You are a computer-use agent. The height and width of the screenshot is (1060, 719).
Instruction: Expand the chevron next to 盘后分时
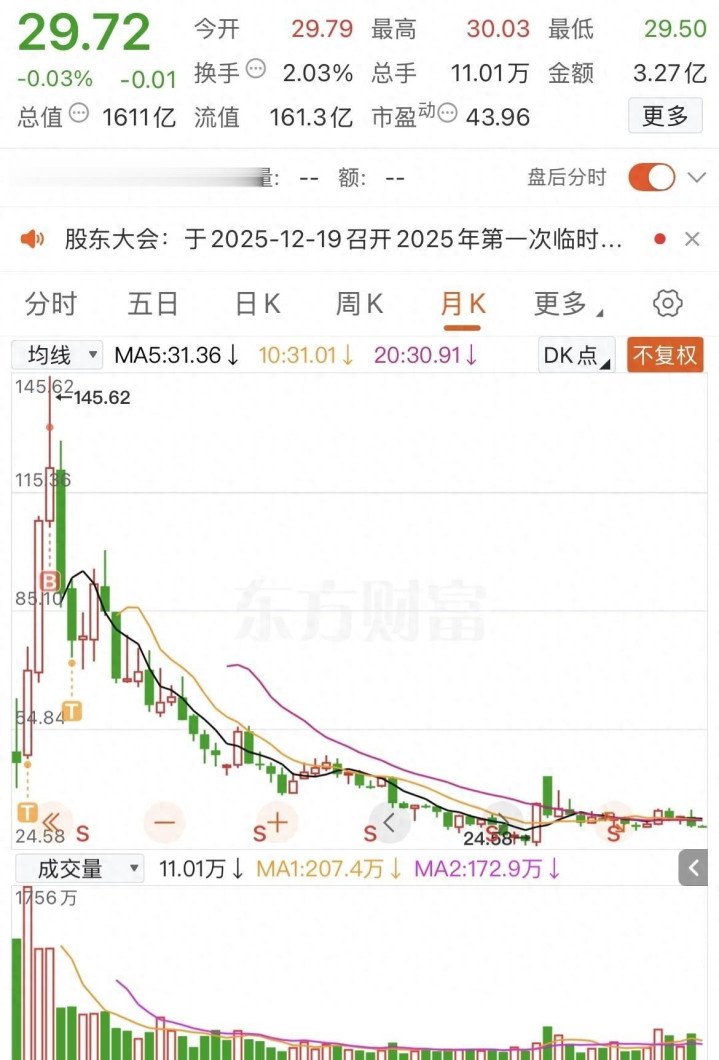tap(697, 178)
